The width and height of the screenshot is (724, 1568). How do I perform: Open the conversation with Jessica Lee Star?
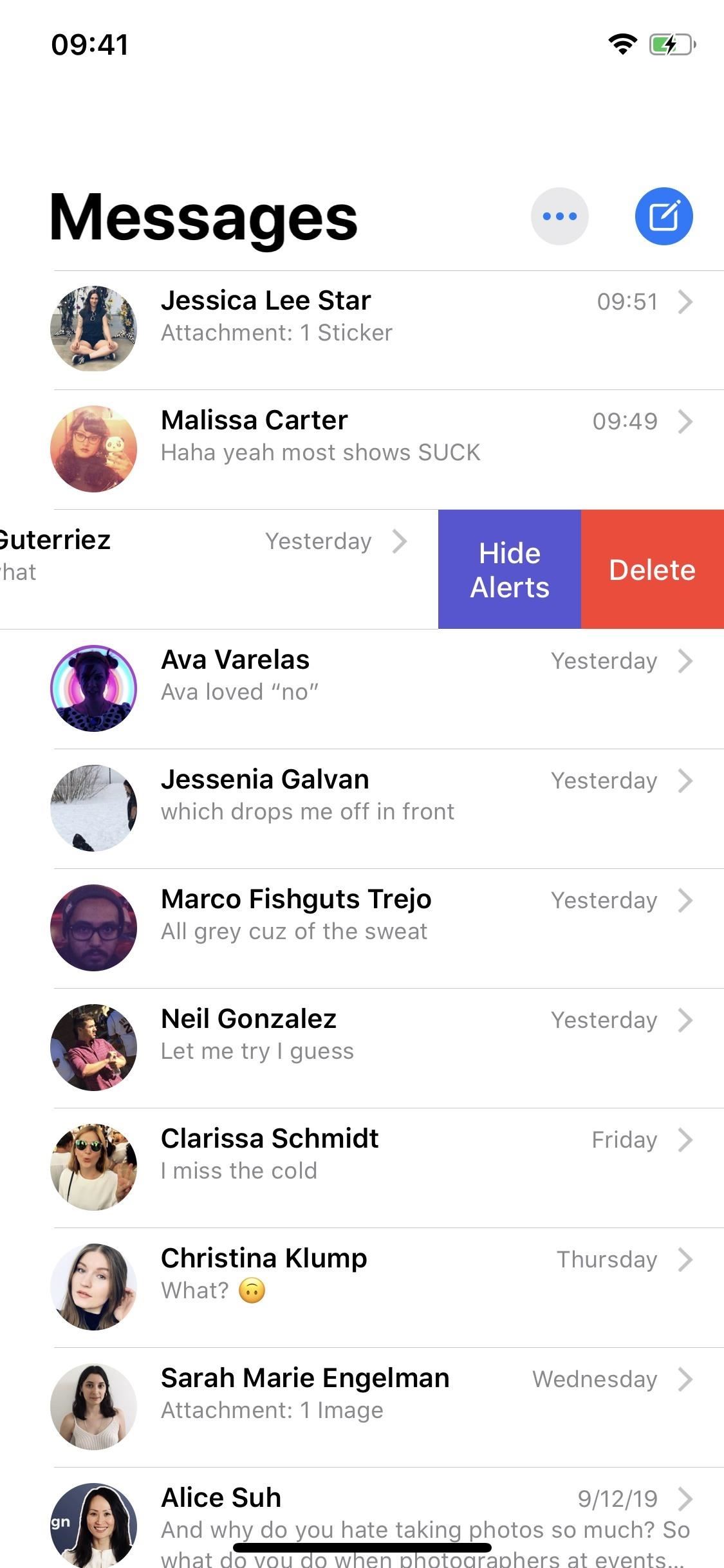[x=386, y=330]
